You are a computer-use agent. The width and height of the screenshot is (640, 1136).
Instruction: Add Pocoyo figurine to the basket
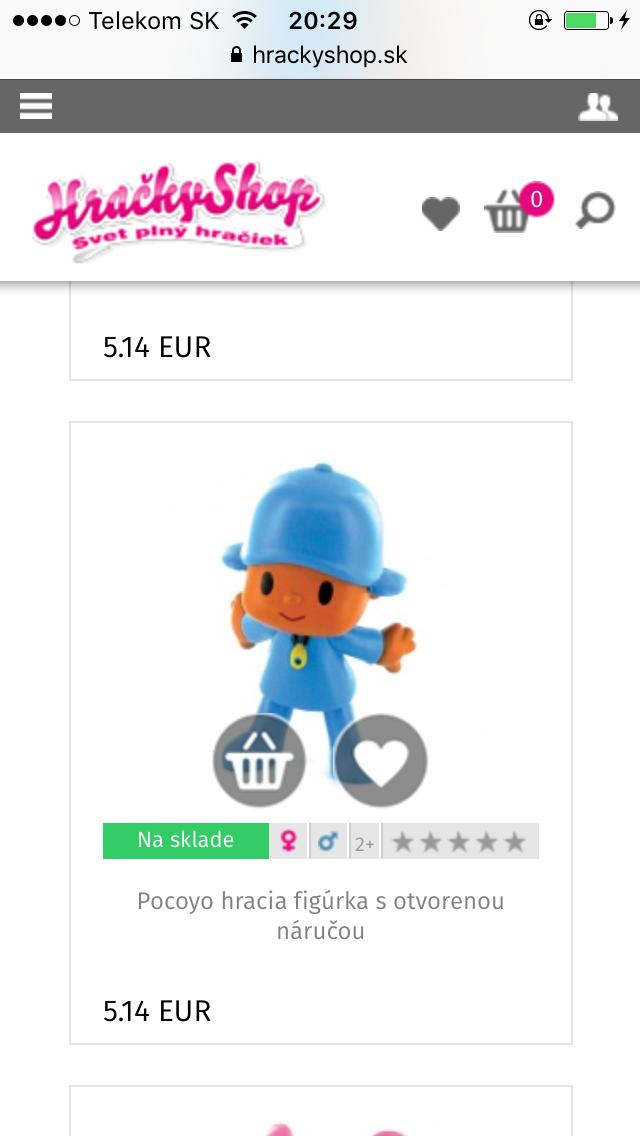[259, 761]
